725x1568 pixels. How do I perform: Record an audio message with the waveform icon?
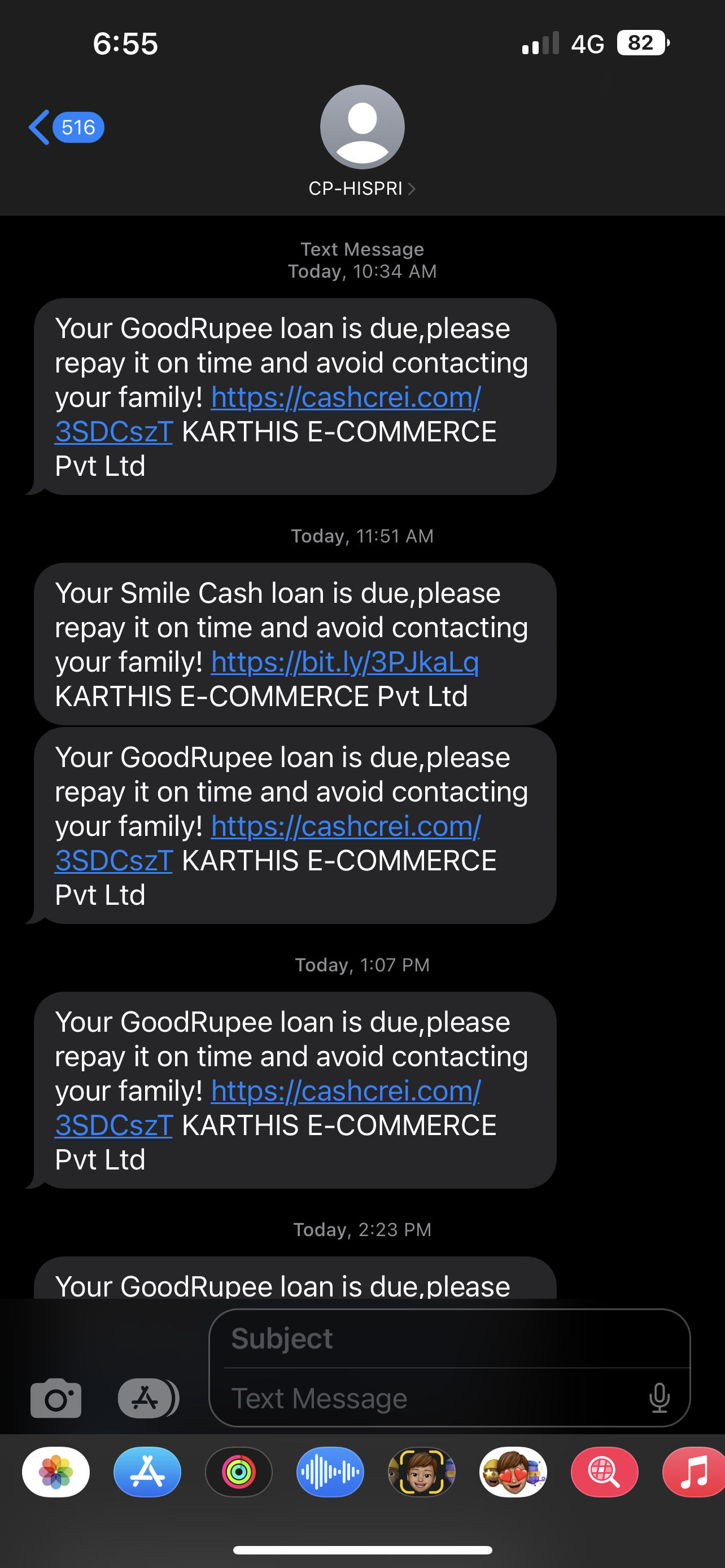330,1472
